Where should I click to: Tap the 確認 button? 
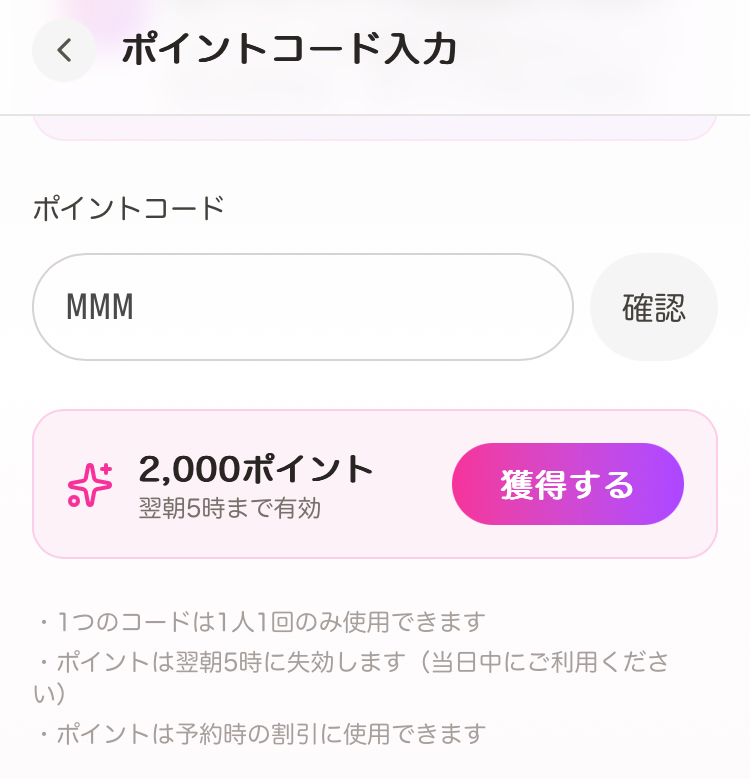(x=654, y=307)
